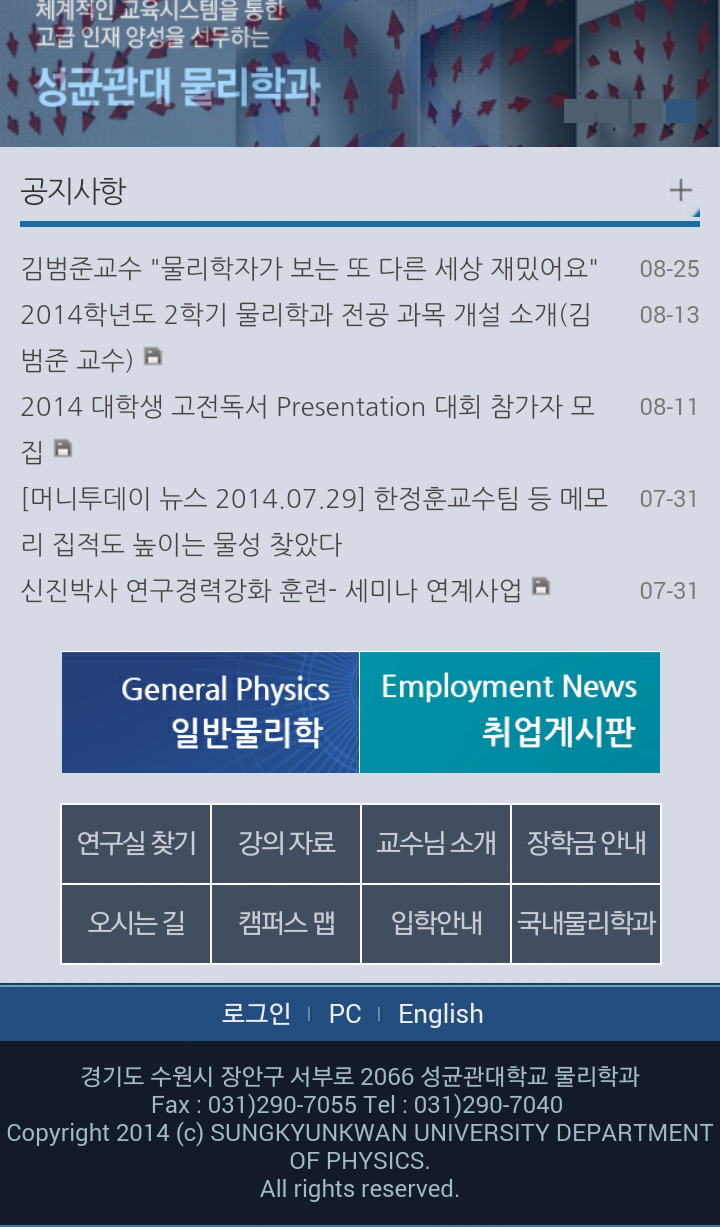Show 오시는 길 directions
The height and width of the screenshot is (1227, 720).
[x=136, y=923]
